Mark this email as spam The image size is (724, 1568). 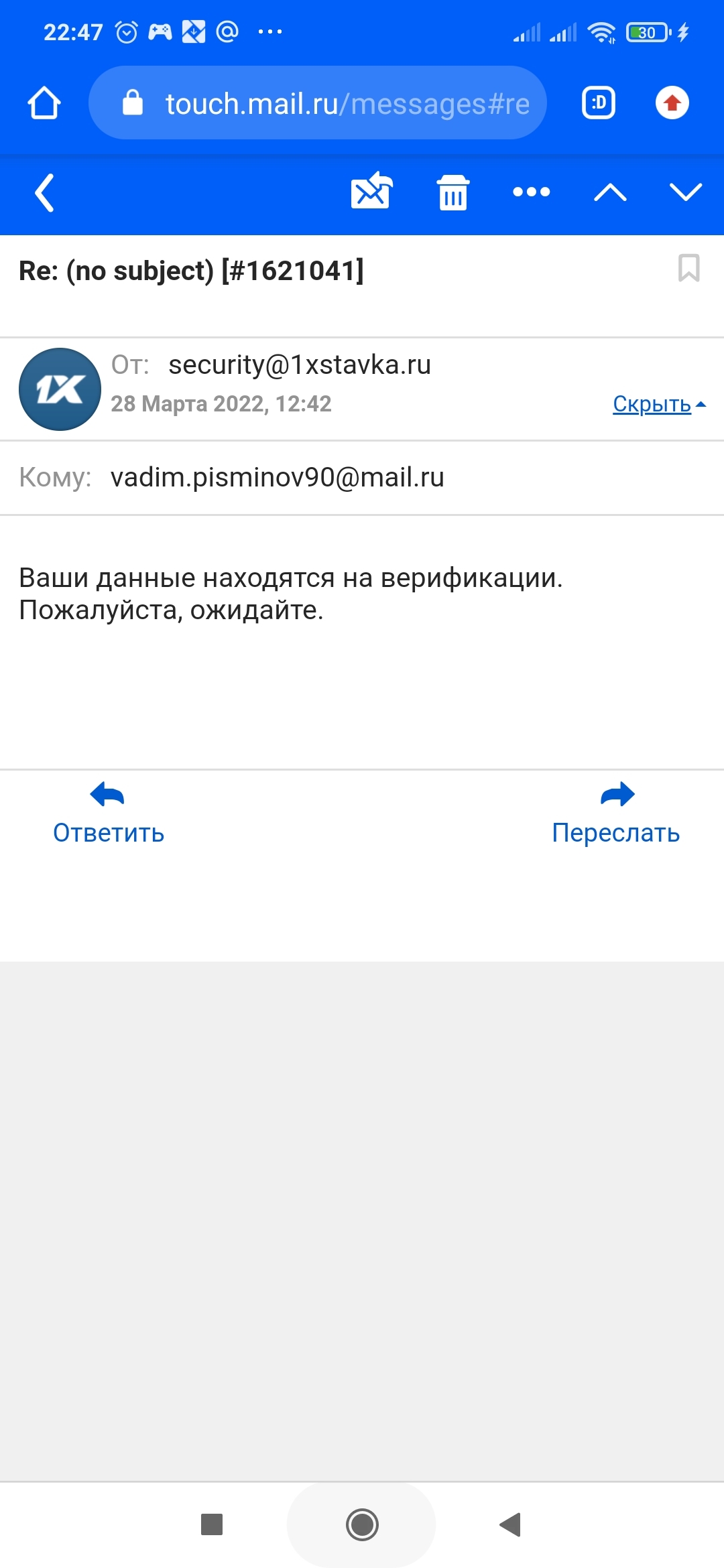point(371,191)
